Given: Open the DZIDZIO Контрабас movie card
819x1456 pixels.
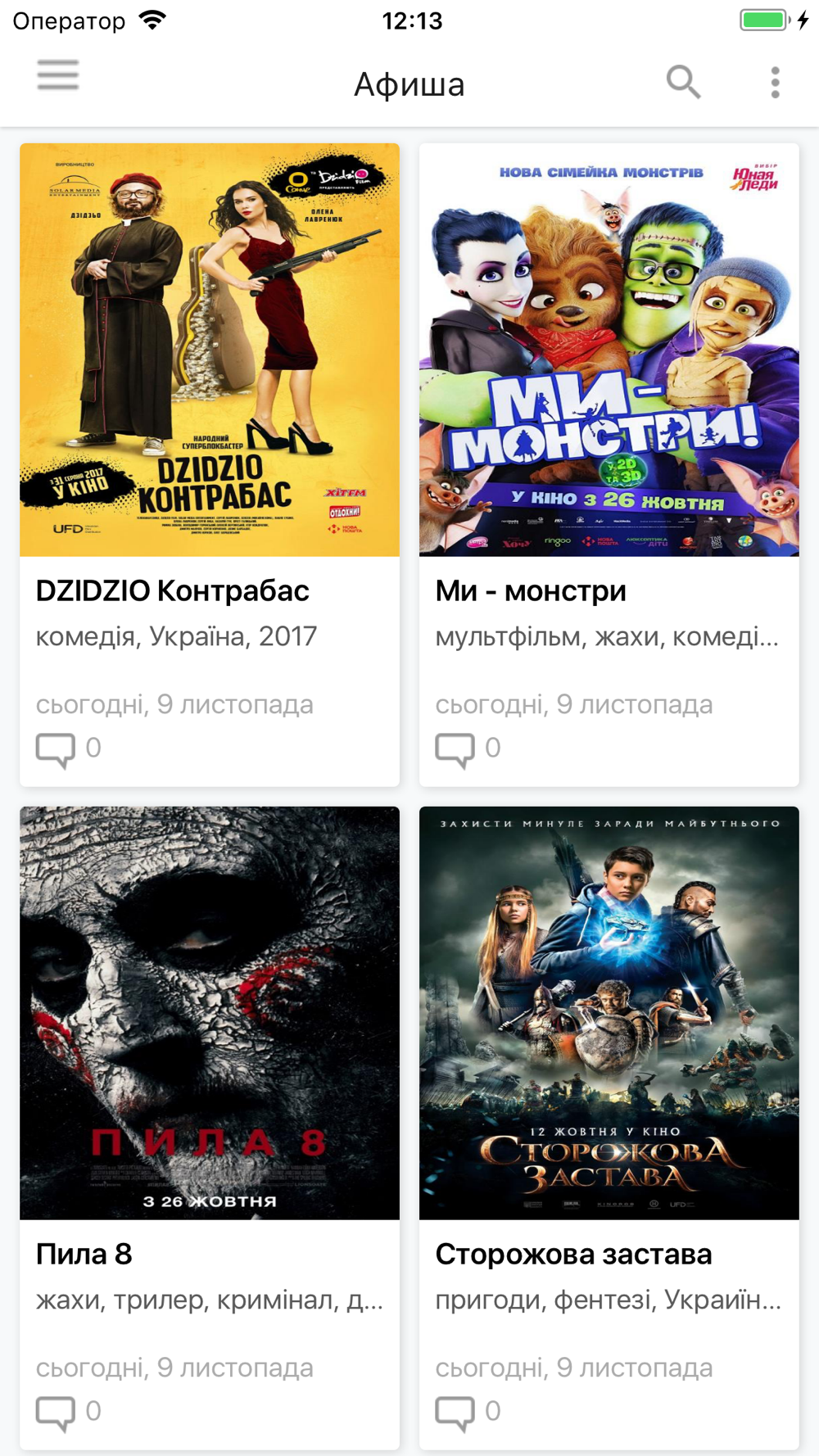Looking at the screenshot, I should [x=210, y=465].
